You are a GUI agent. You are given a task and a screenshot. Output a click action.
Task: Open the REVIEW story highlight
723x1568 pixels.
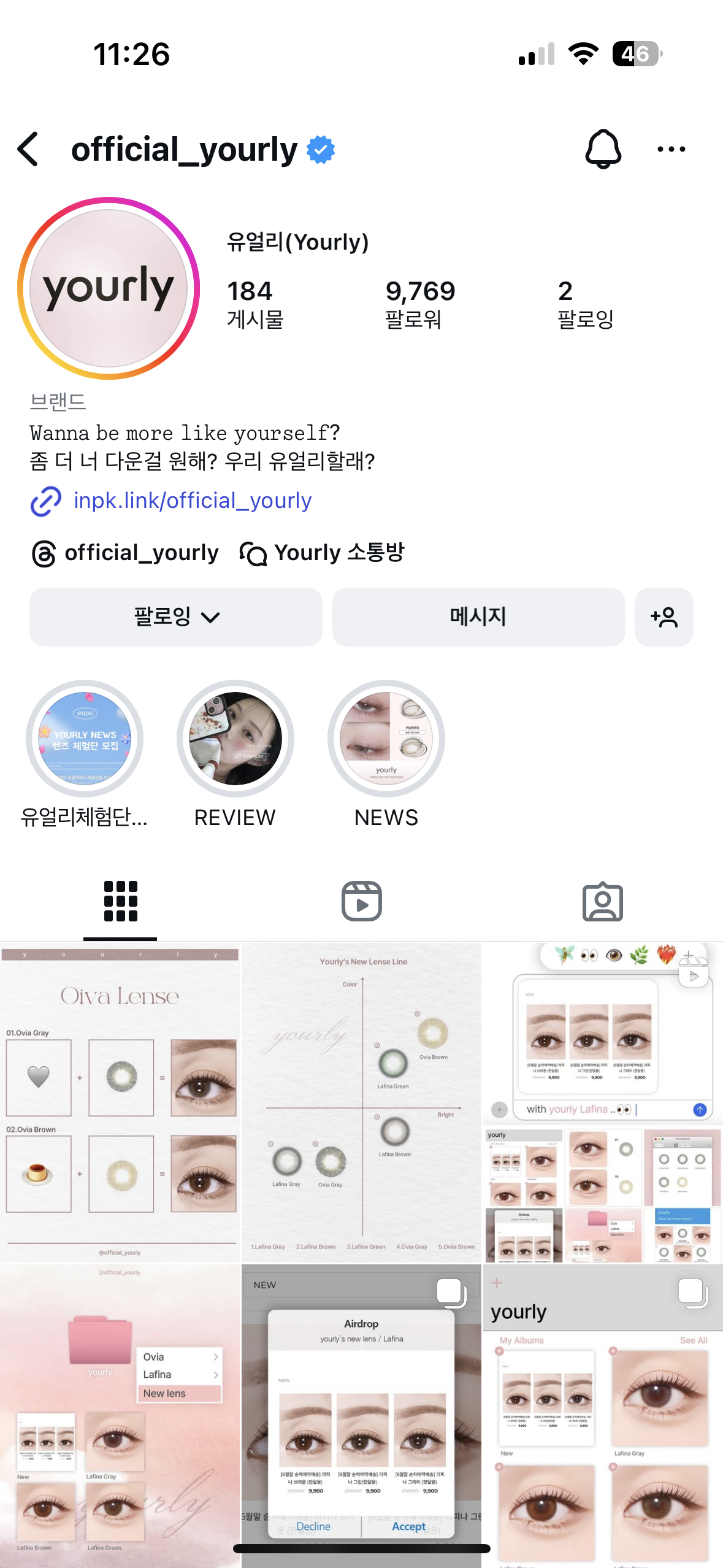pos(235,739)
